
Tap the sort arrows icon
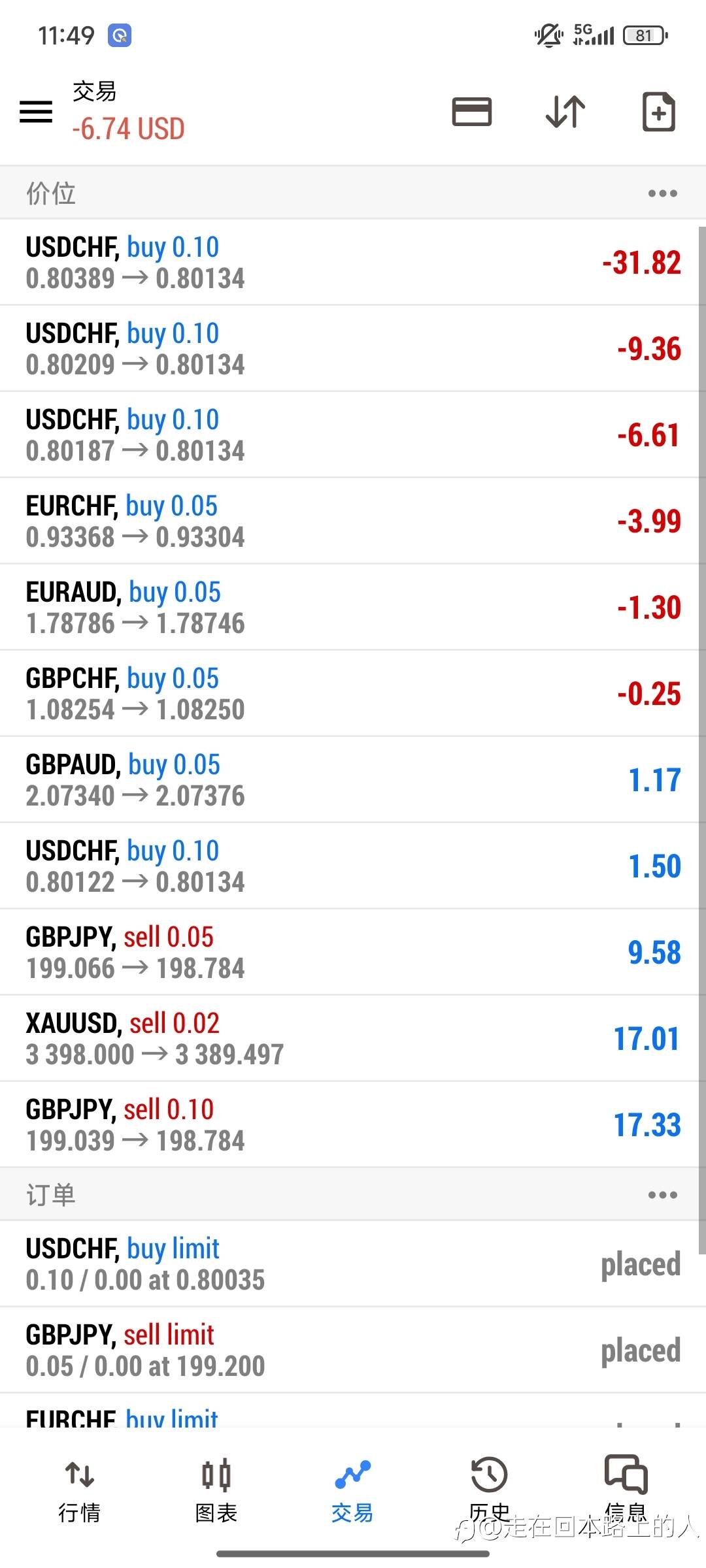pos(565,112)
